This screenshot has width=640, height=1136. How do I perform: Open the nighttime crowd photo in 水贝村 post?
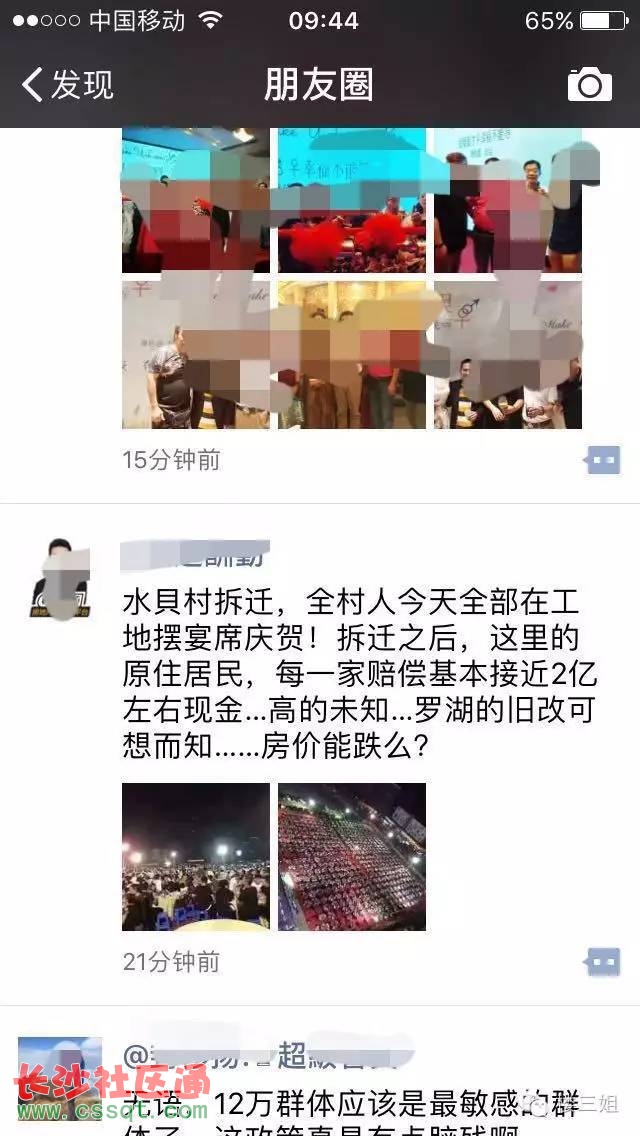(196, 857)
